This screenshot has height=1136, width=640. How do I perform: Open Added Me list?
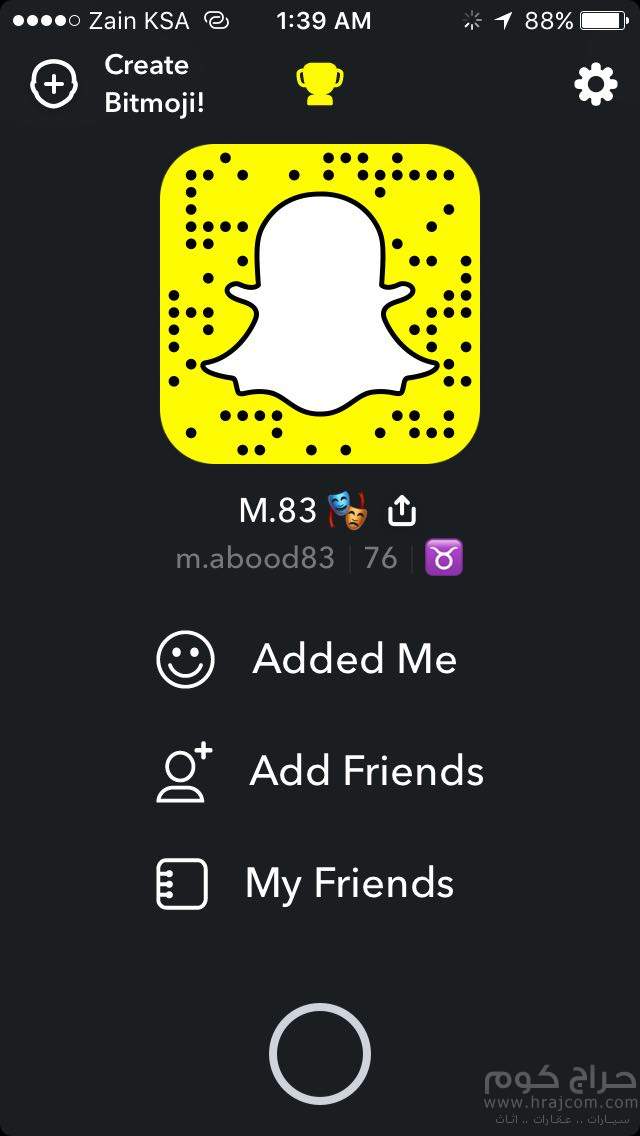308,659
